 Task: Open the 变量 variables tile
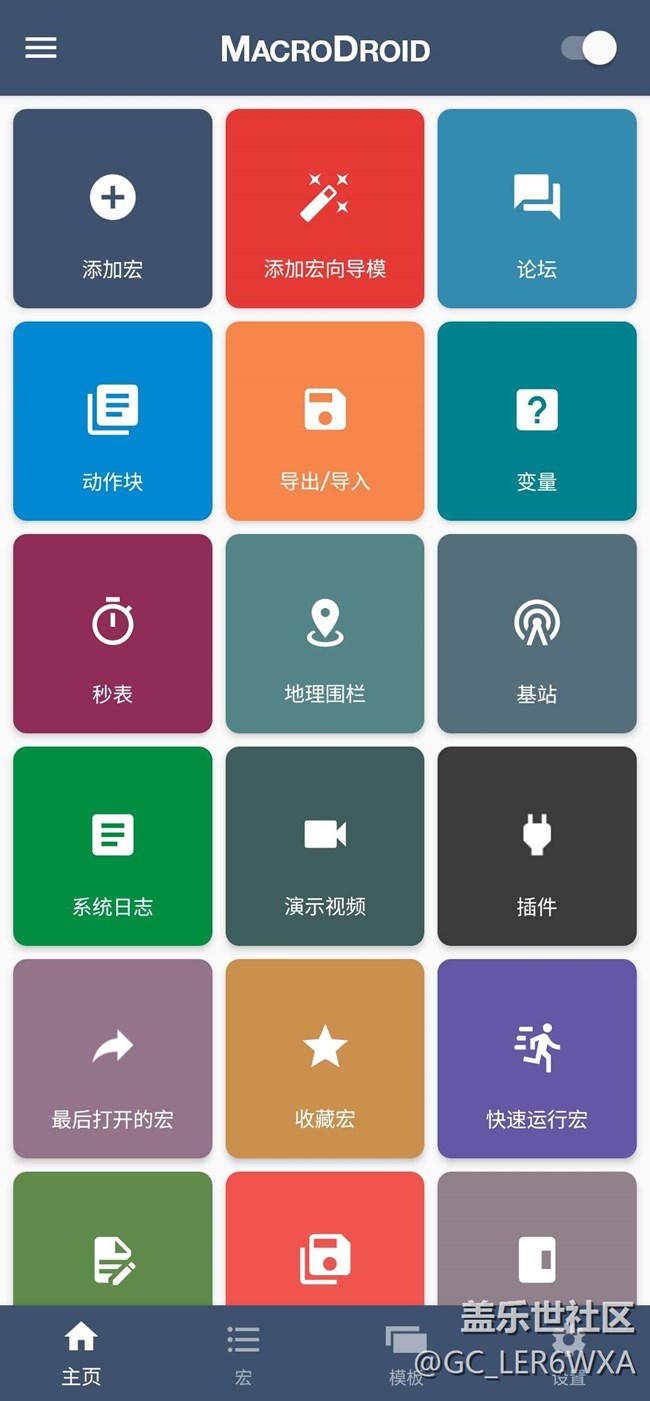tap(537, 421)
